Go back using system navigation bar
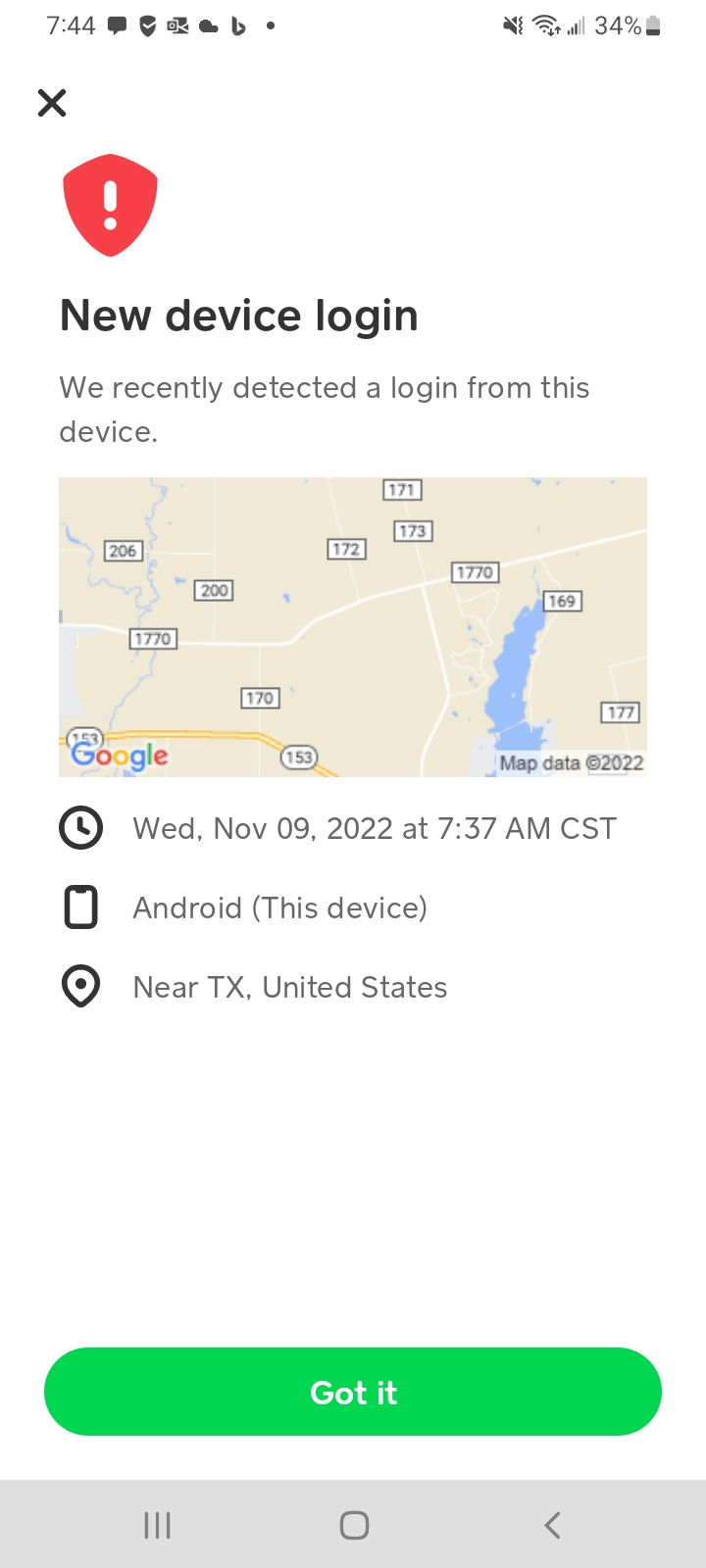The height and width of the screenshot is (1568, 706). [552, 1525]
